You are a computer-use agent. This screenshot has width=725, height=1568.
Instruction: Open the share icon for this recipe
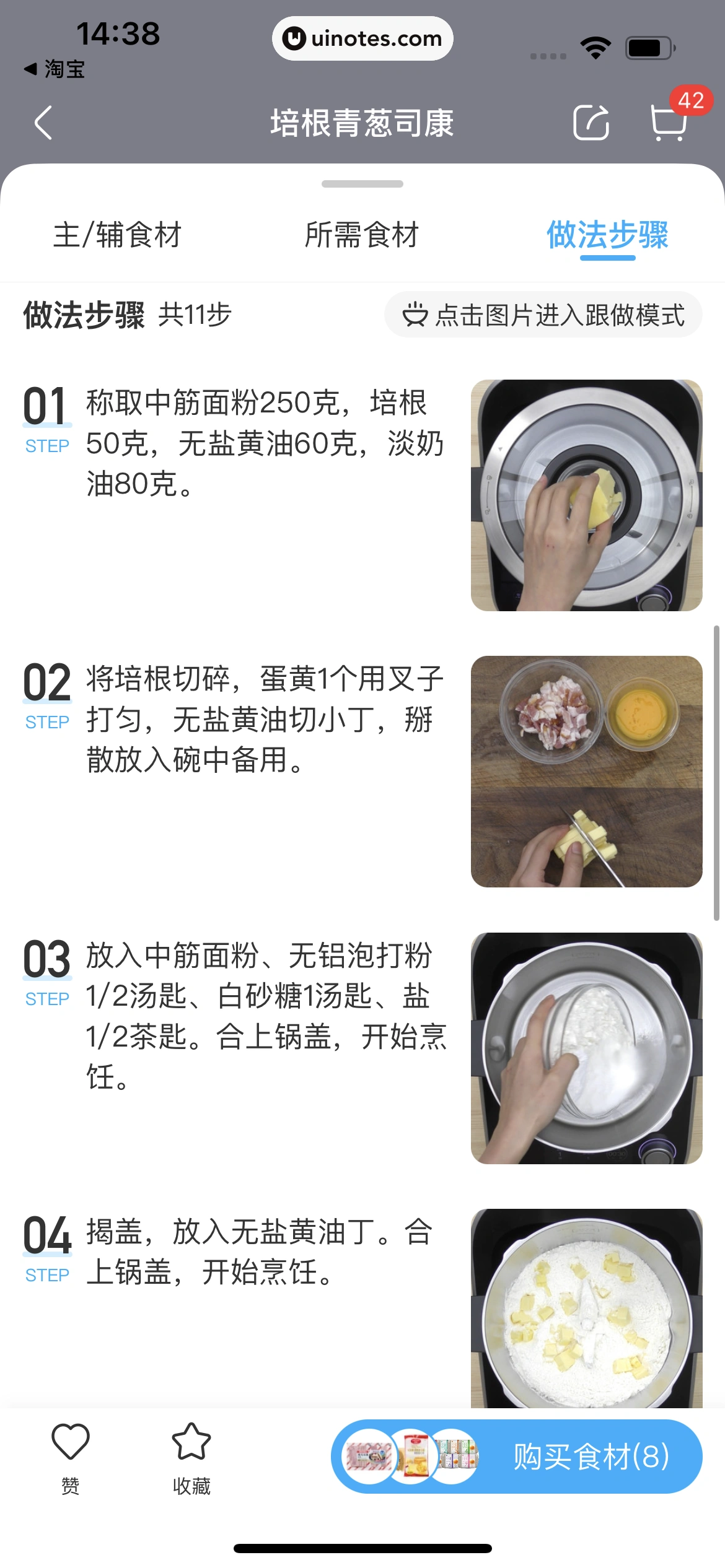(591, 121)
